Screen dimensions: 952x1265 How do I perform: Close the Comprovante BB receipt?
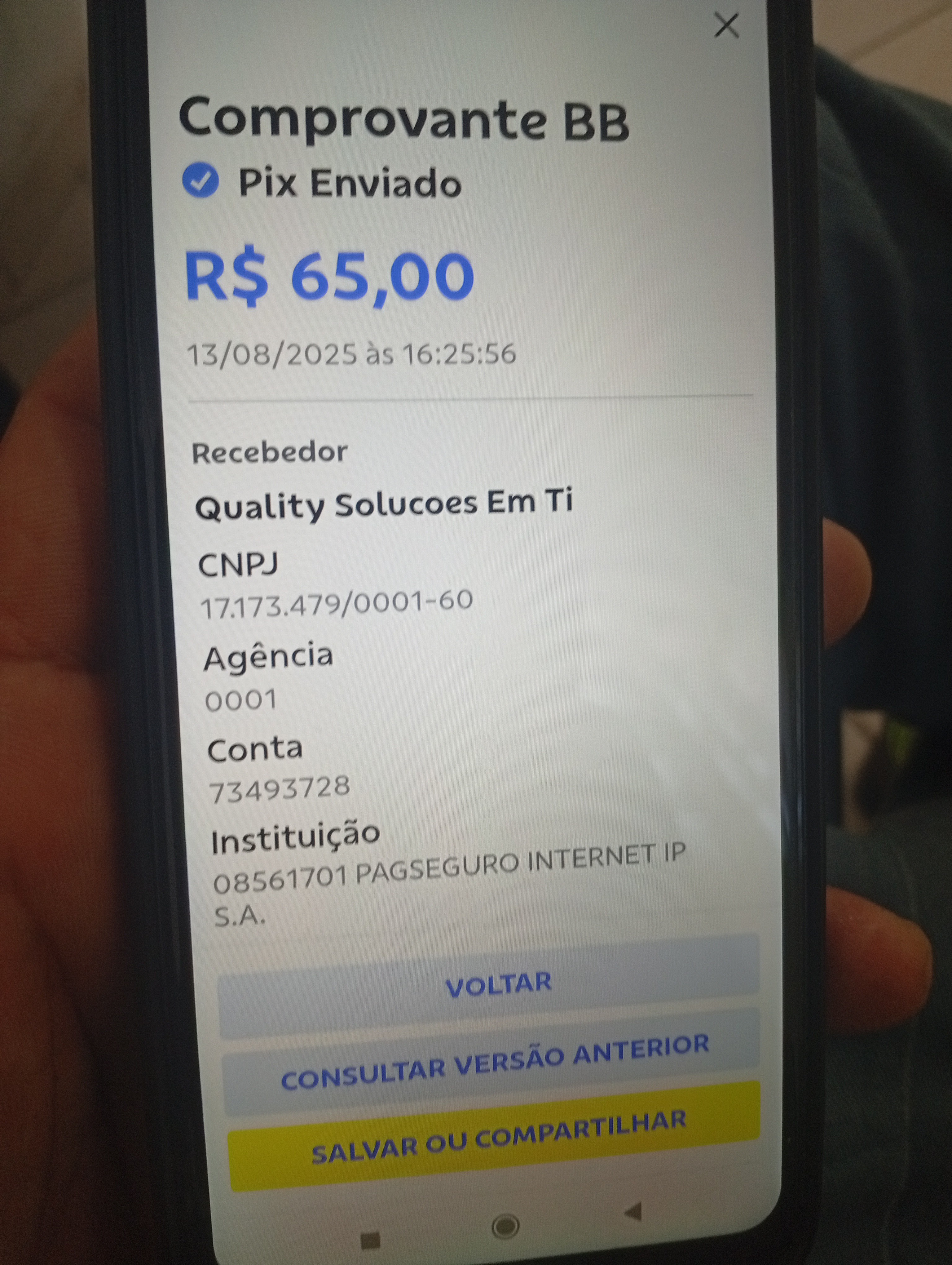click(726, 26)
